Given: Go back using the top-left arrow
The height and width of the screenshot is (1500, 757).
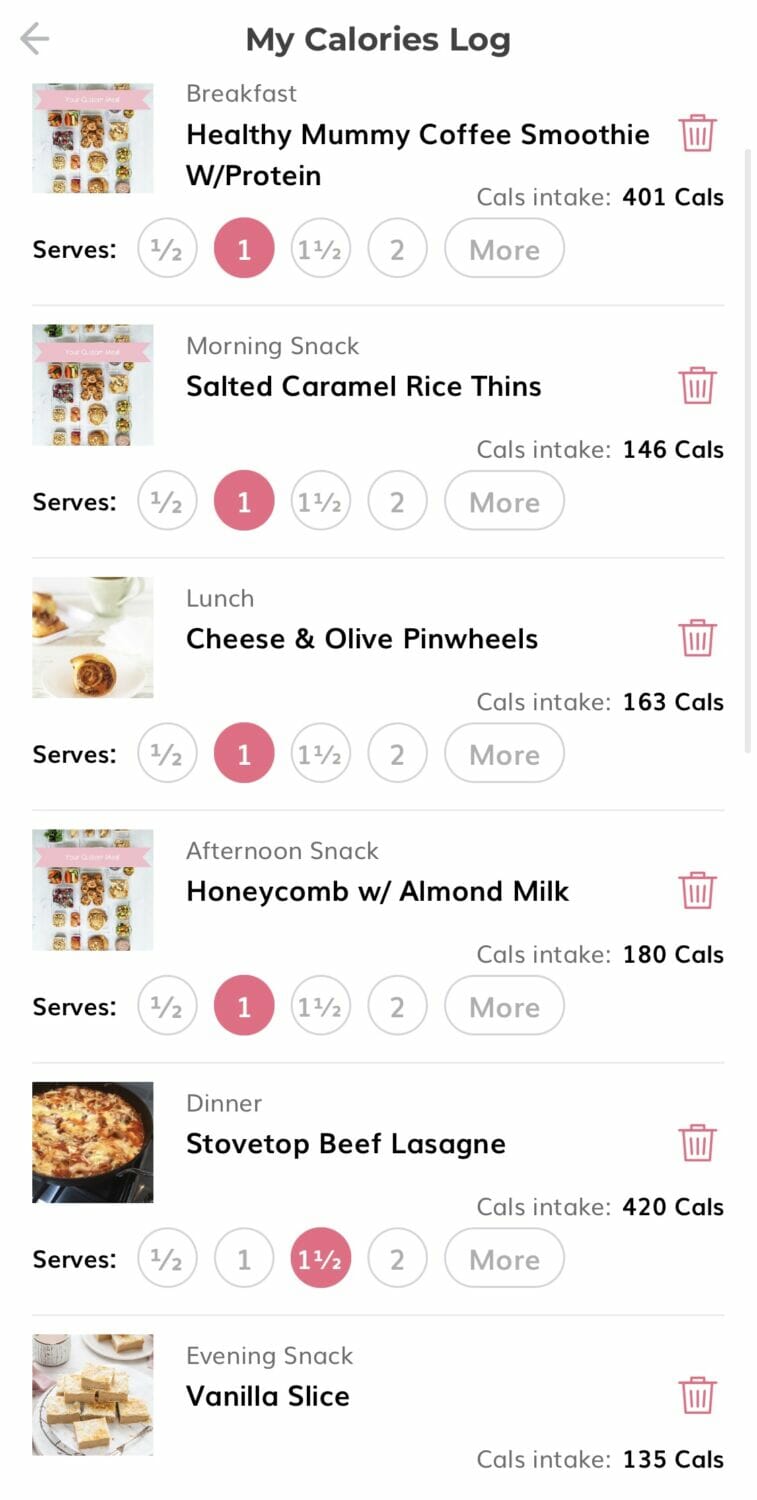Looking at the screenshot, I should (x=34, y=39).
